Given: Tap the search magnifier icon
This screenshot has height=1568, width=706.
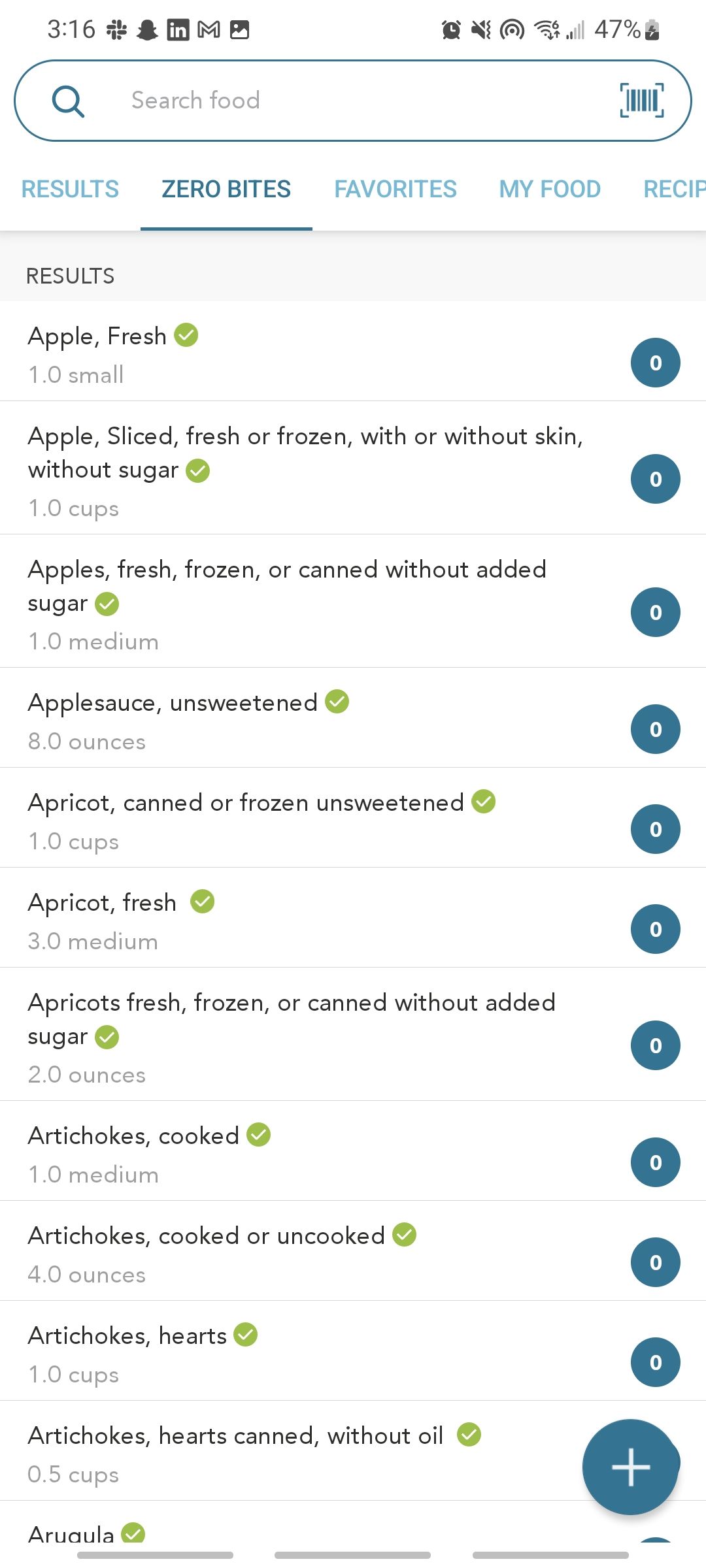Looking at the screenshot, I should [68, 101].
